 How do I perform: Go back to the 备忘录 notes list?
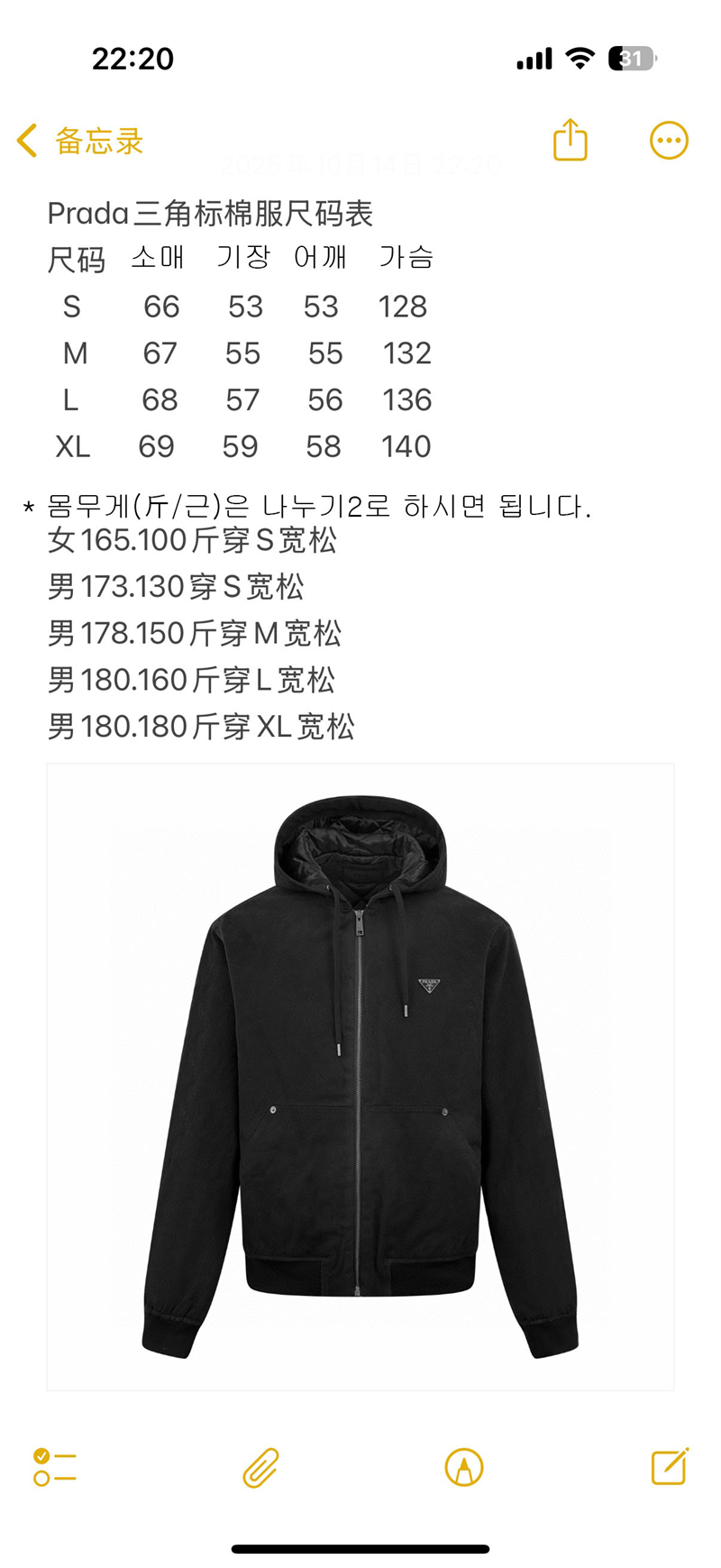(x=79, y=142)
